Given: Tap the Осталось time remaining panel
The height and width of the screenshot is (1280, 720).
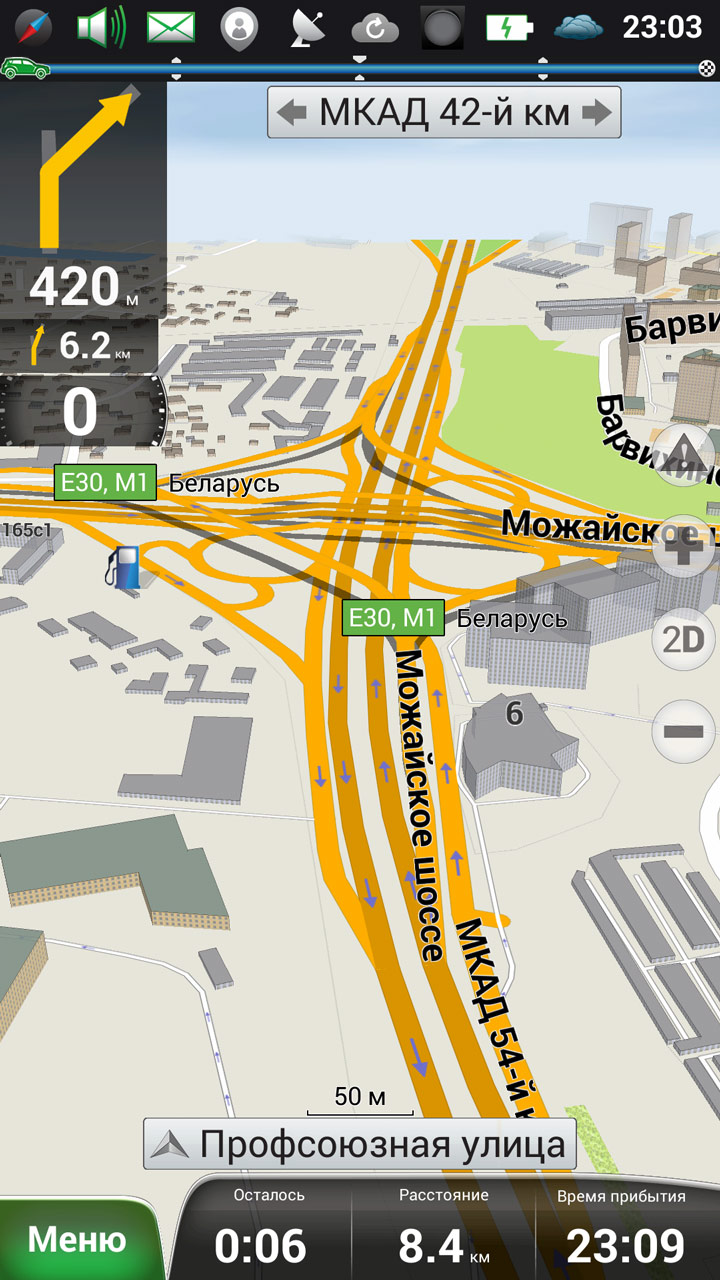Looking at the screenshot, I should click(262, 1230).
